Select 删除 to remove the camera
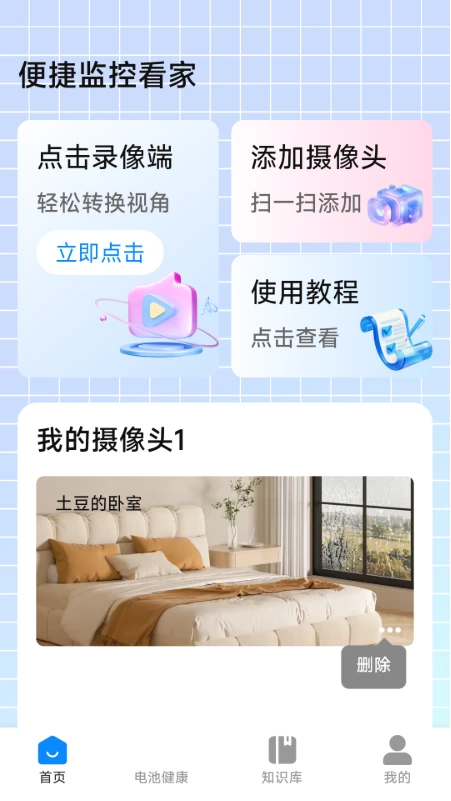451x801 pixels. pyautogui.click(x=374, y=666)
